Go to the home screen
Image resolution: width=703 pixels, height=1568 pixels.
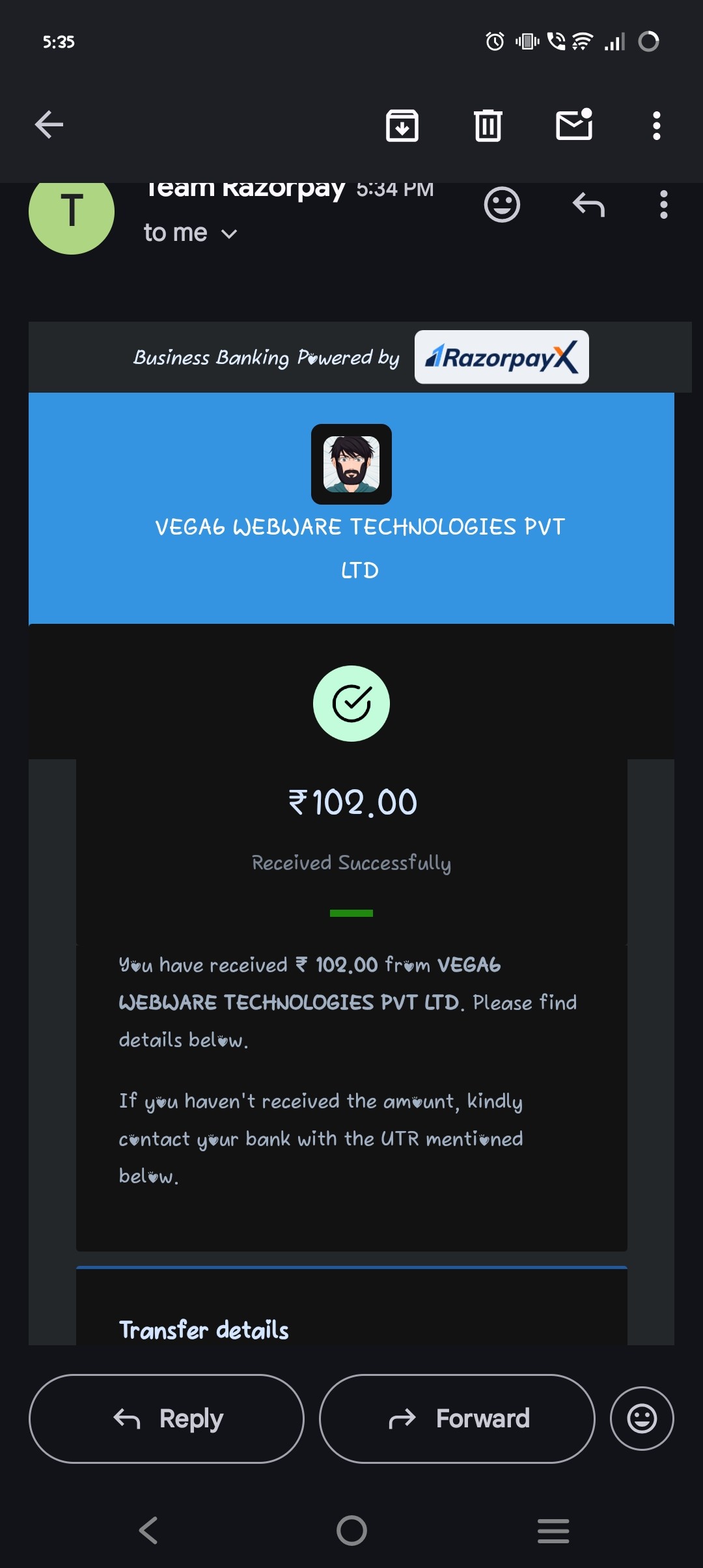click(x=351, y=1530)
